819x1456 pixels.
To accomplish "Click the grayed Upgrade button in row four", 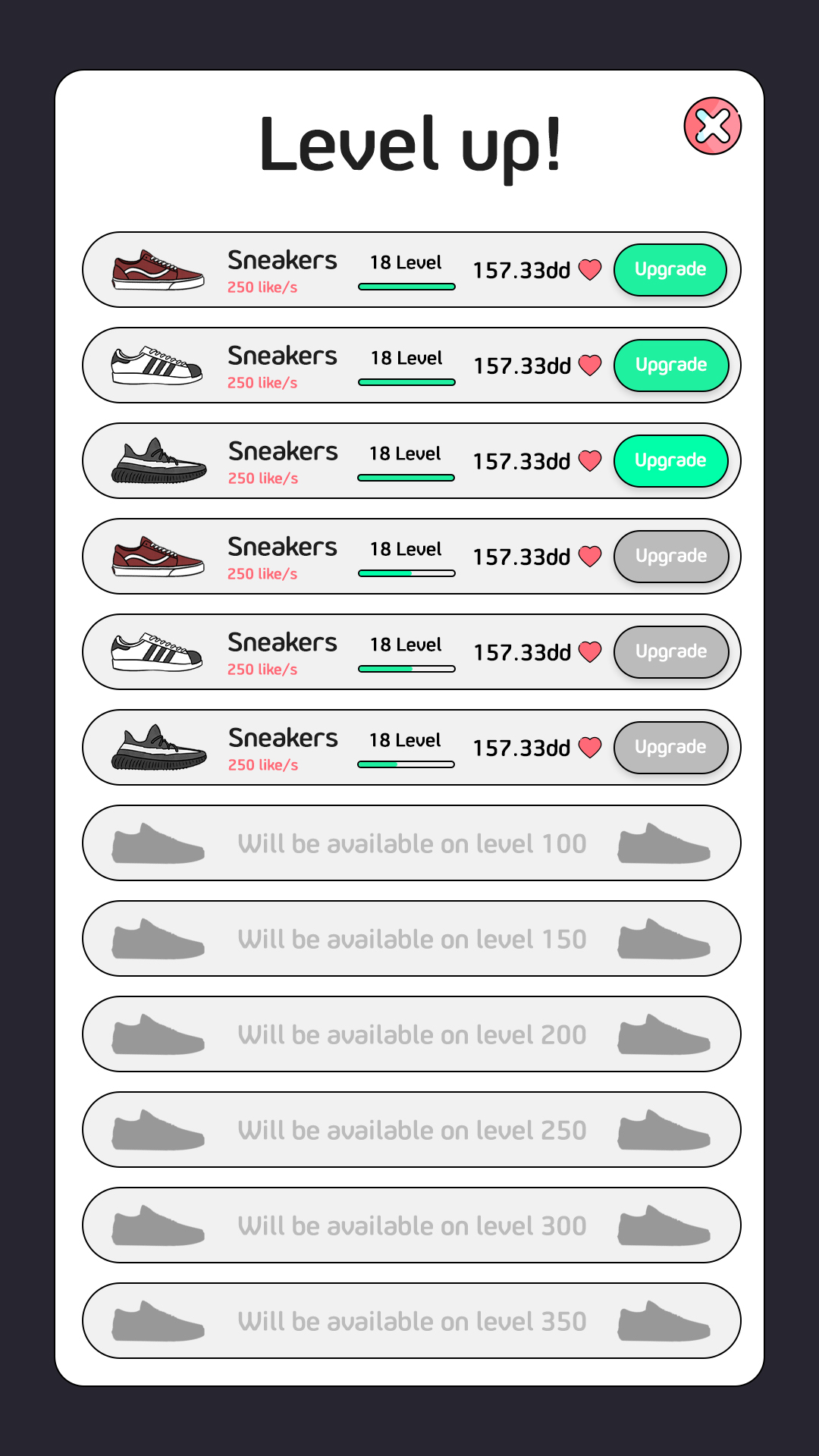I will click(670, 556).
